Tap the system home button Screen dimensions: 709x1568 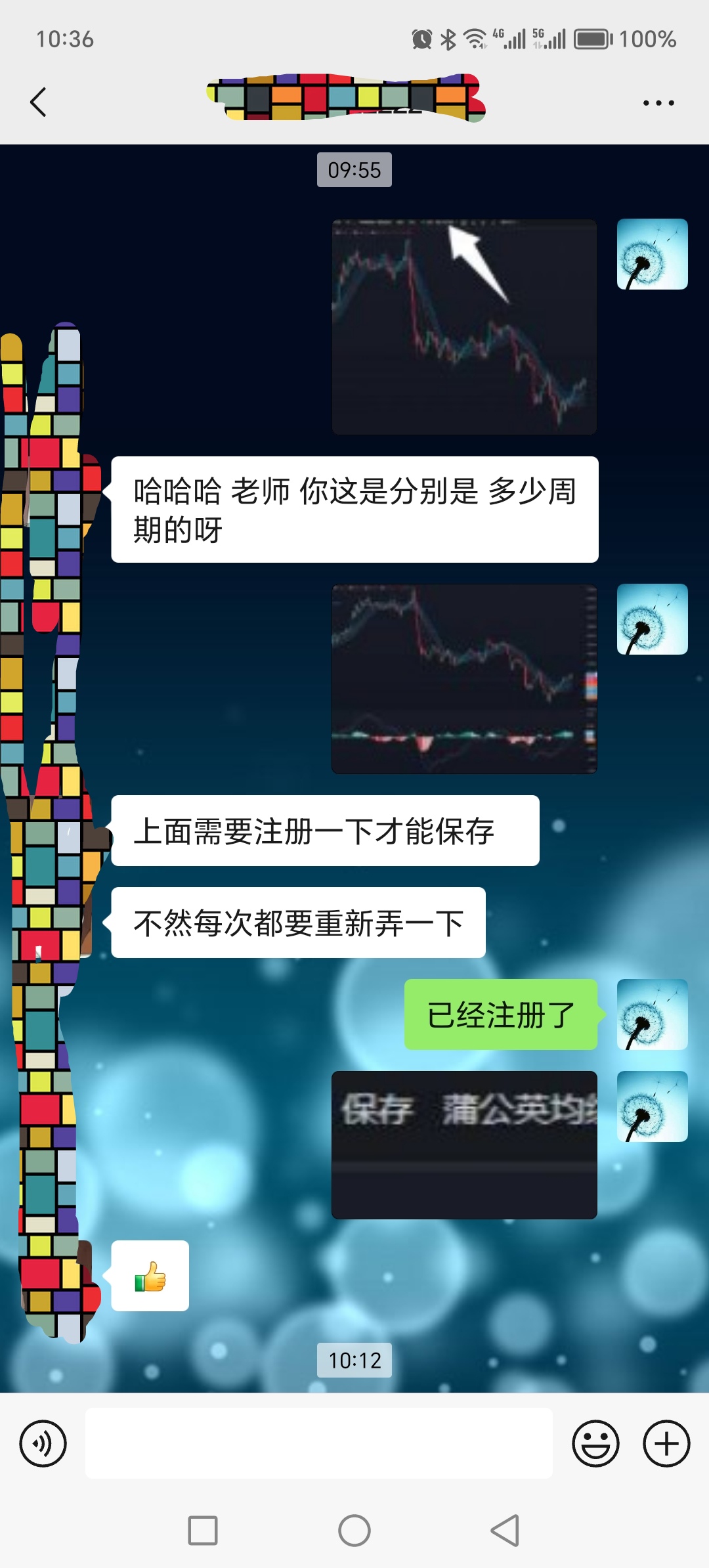354,1531
